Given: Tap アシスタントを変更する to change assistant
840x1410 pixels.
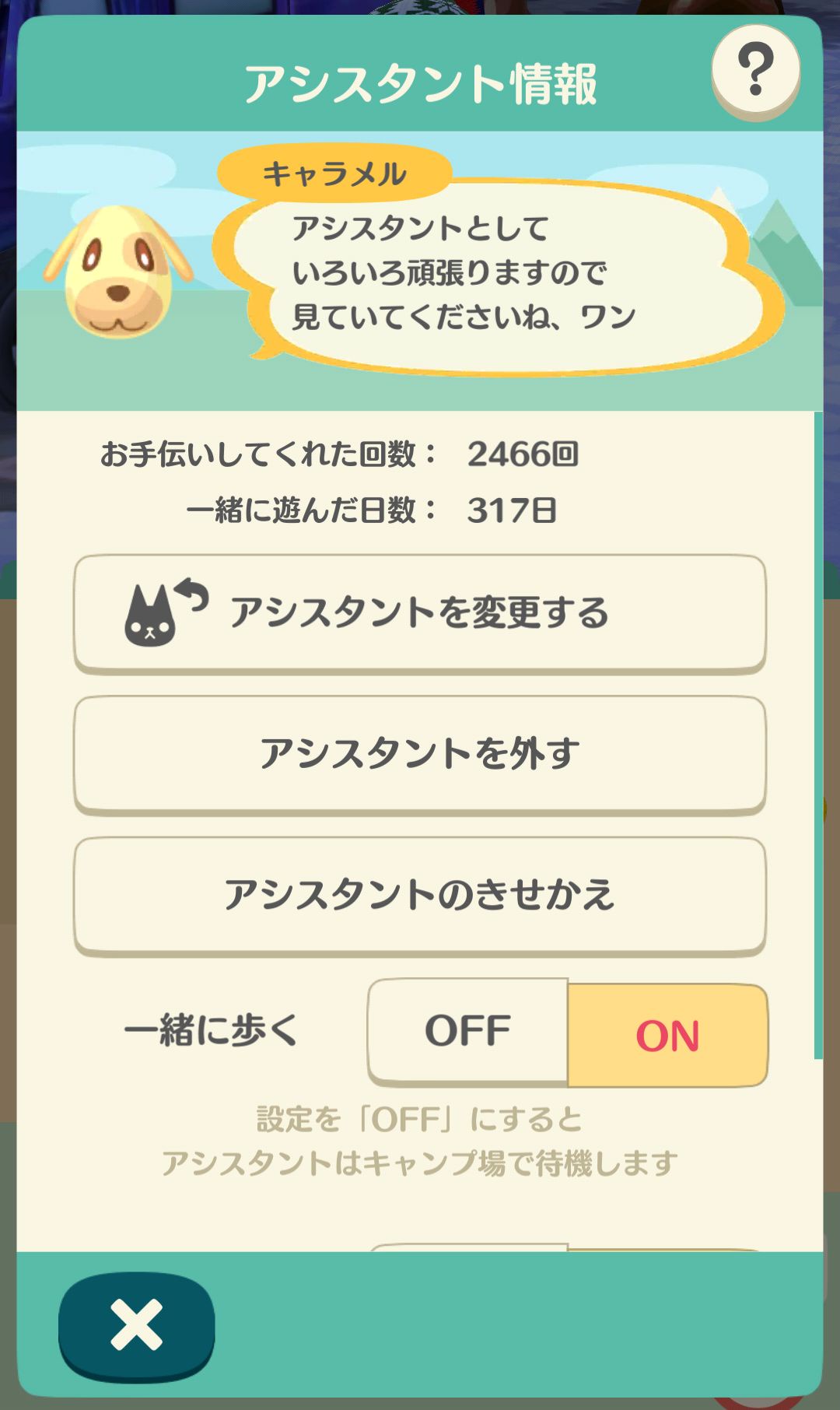Looking at the screenshot, I should pyautogui.click(x=420, y=612).
